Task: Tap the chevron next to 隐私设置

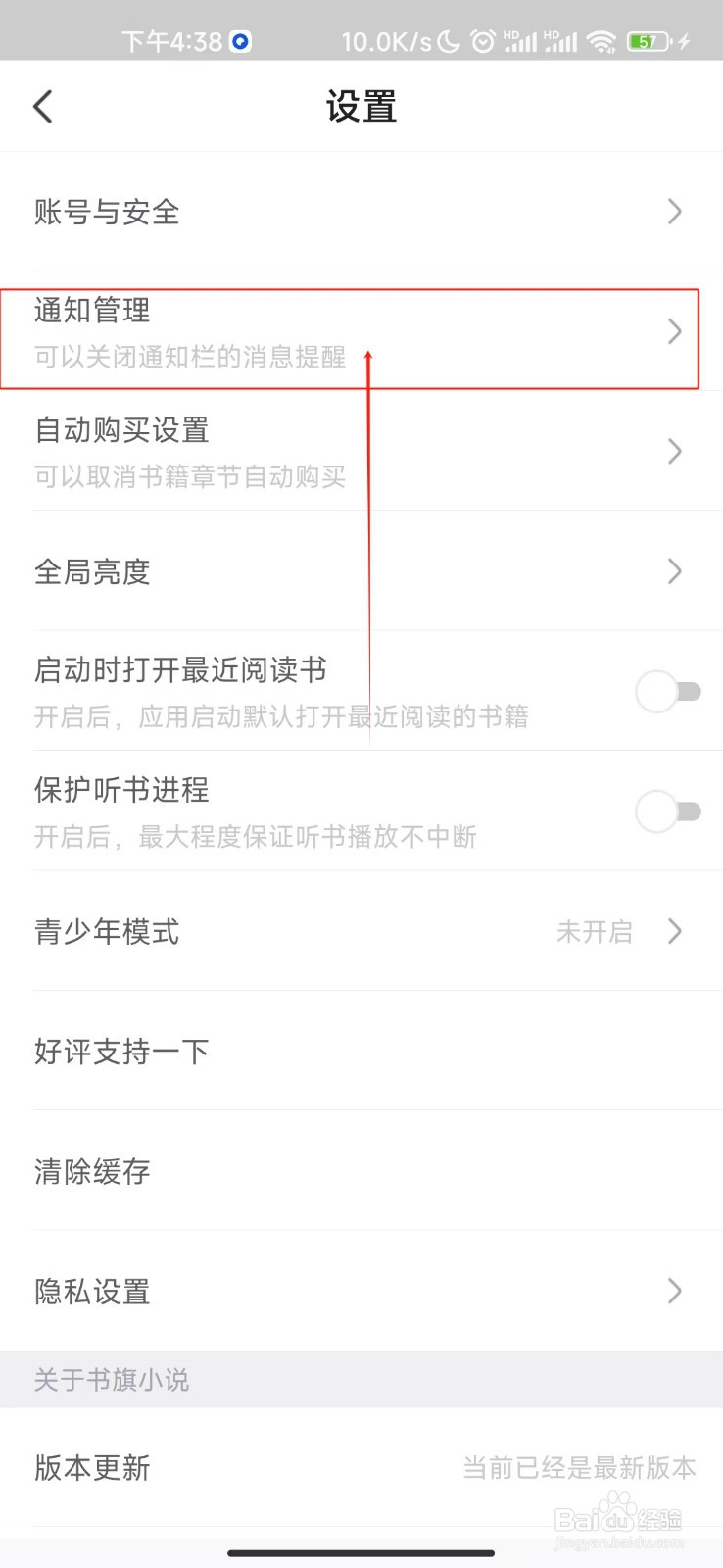Action: [675, 1291]
